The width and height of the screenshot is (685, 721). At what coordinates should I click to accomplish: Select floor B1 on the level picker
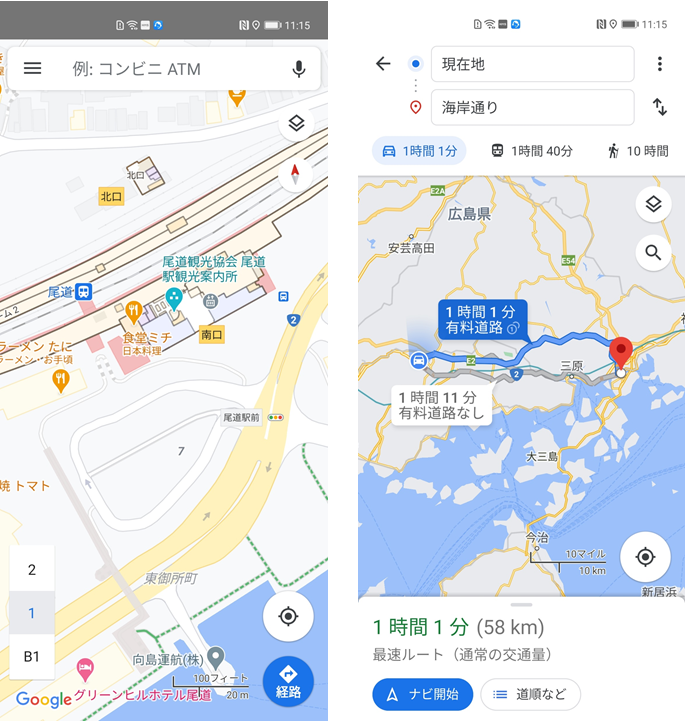point(32,656)
